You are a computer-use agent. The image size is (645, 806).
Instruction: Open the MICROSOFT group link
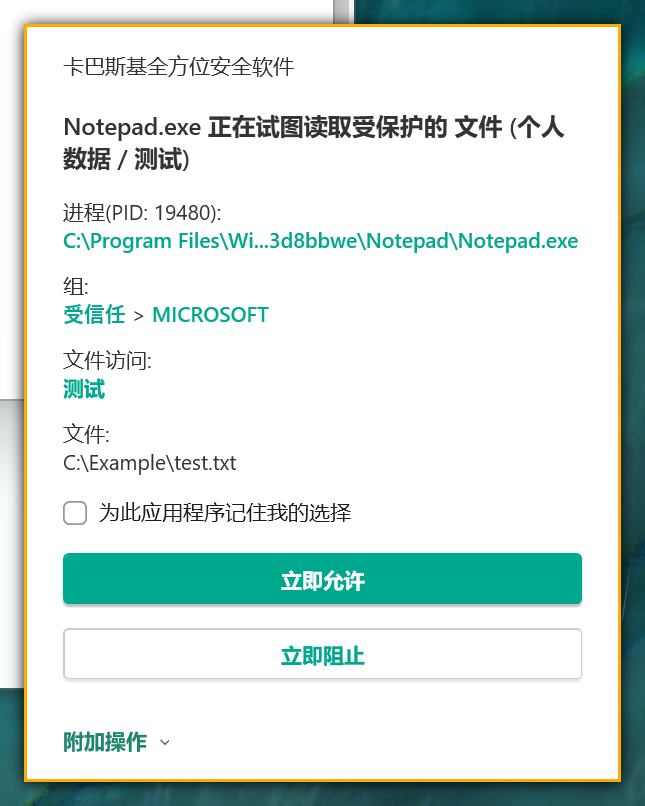point(210,315)
